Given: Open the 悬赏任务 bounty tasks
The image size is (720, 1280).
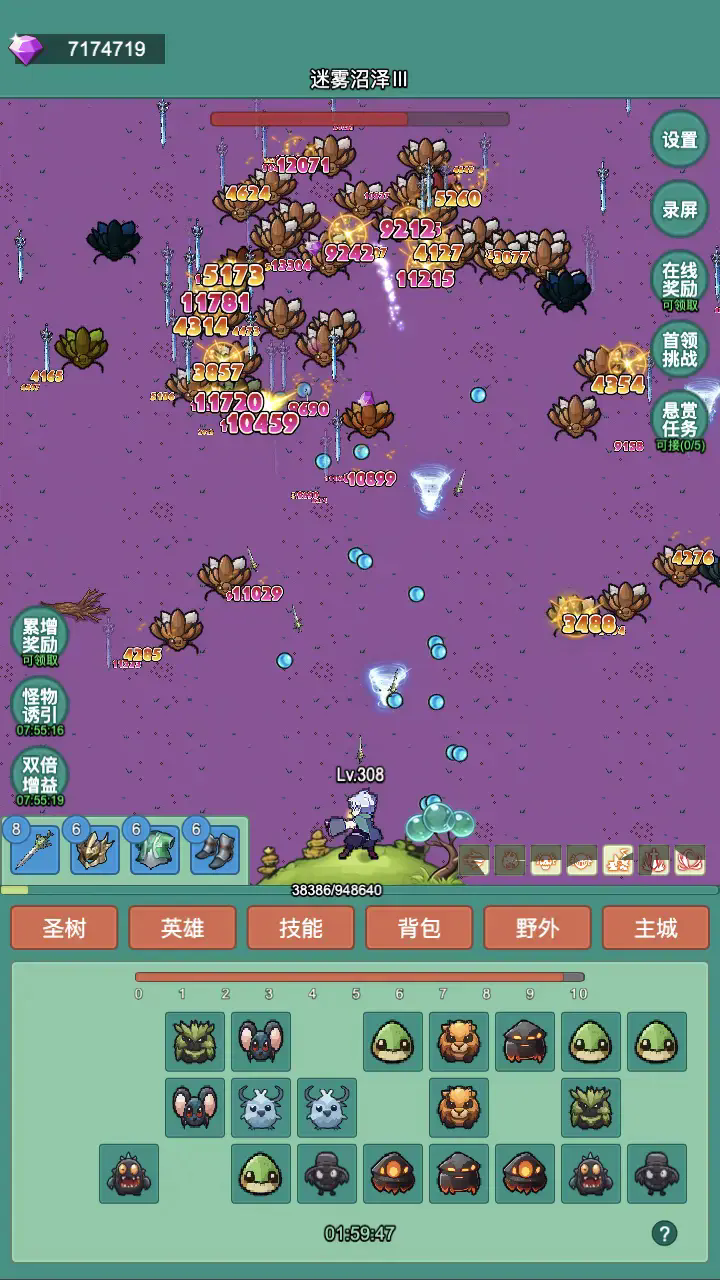Looking at the screenshot, I should point(679,419).
